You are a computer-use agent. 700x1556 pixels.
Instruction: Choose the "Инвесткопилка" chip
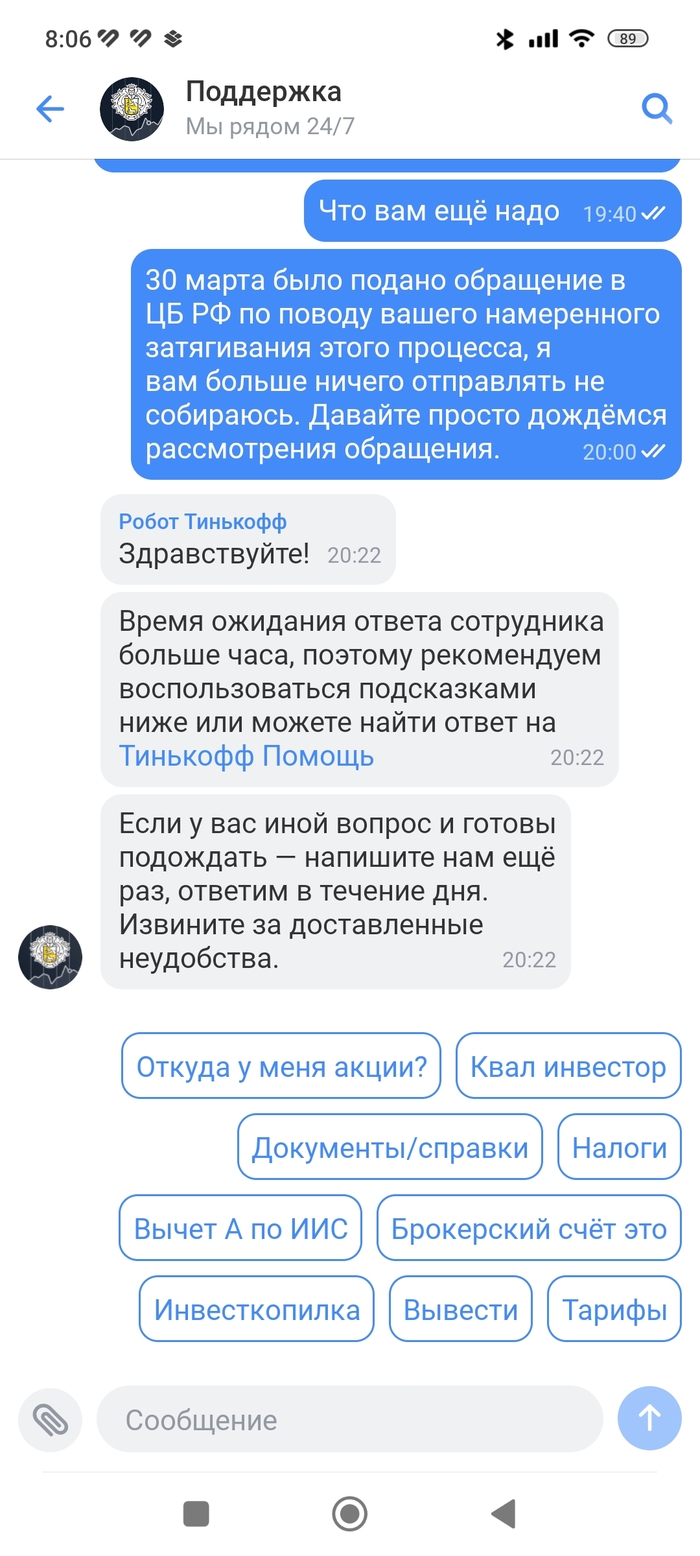pyautogui.click(x=256, y=1309)
